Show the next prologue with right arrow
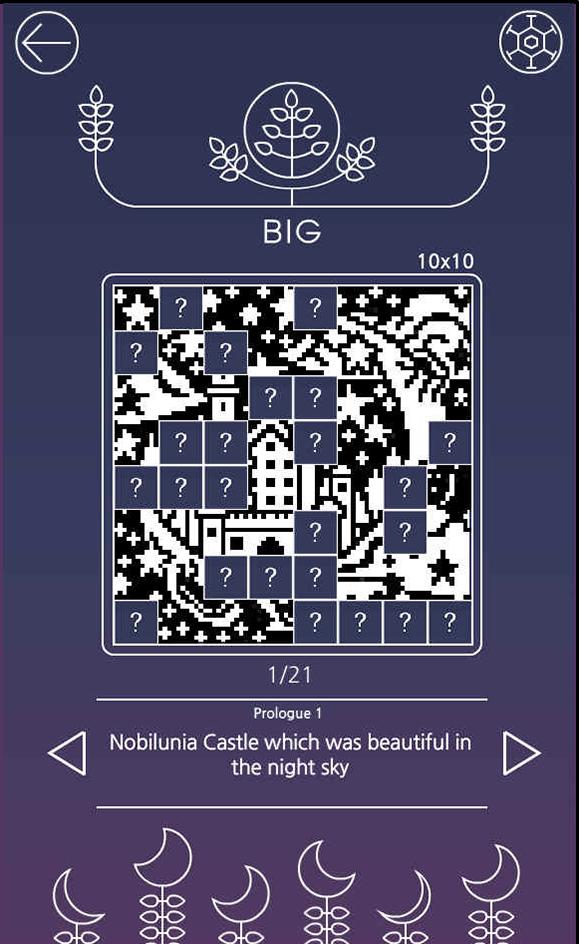This screenshot has height=944, width=579. (x=521, y=753)
